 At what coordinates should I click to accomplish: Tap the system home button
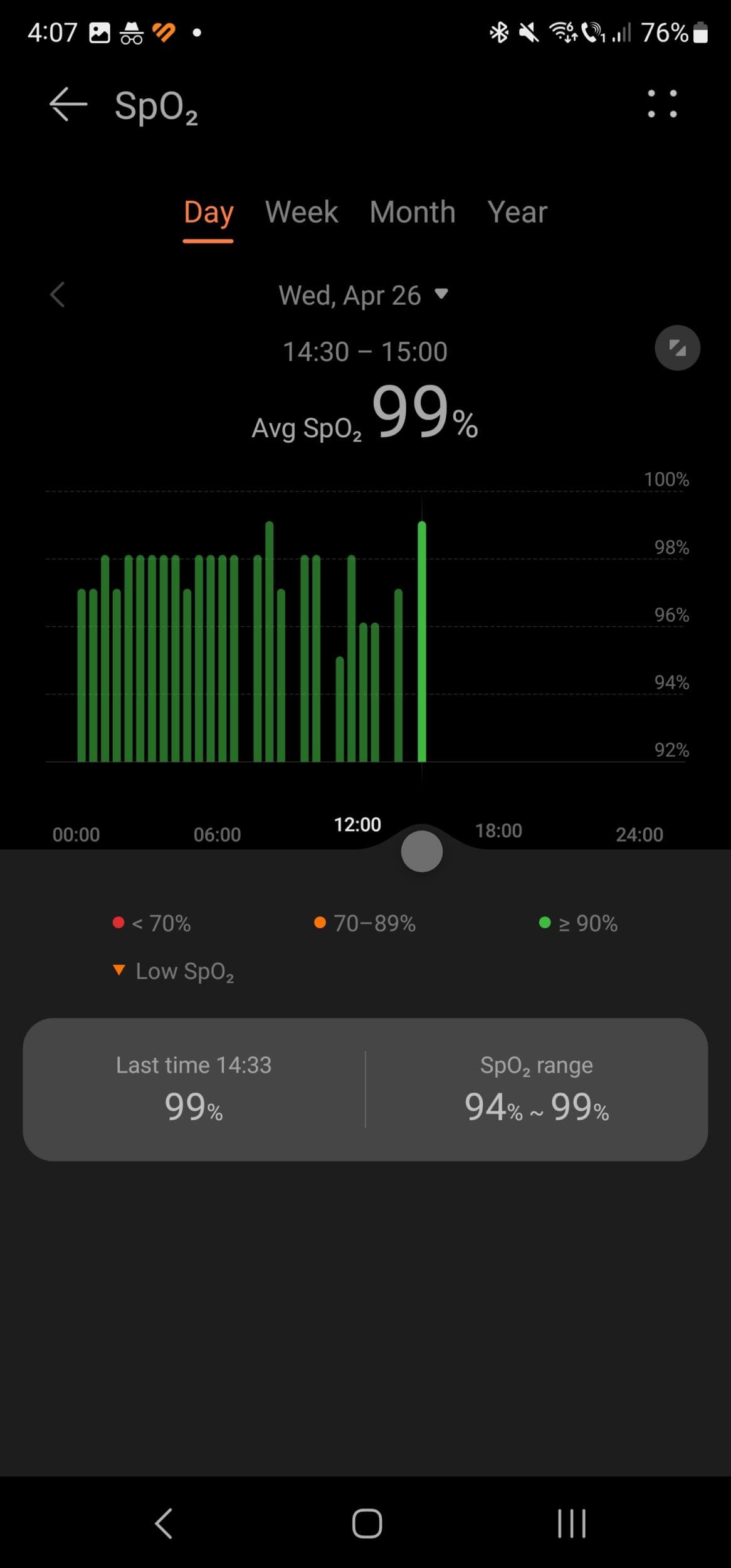[367, 1523]
